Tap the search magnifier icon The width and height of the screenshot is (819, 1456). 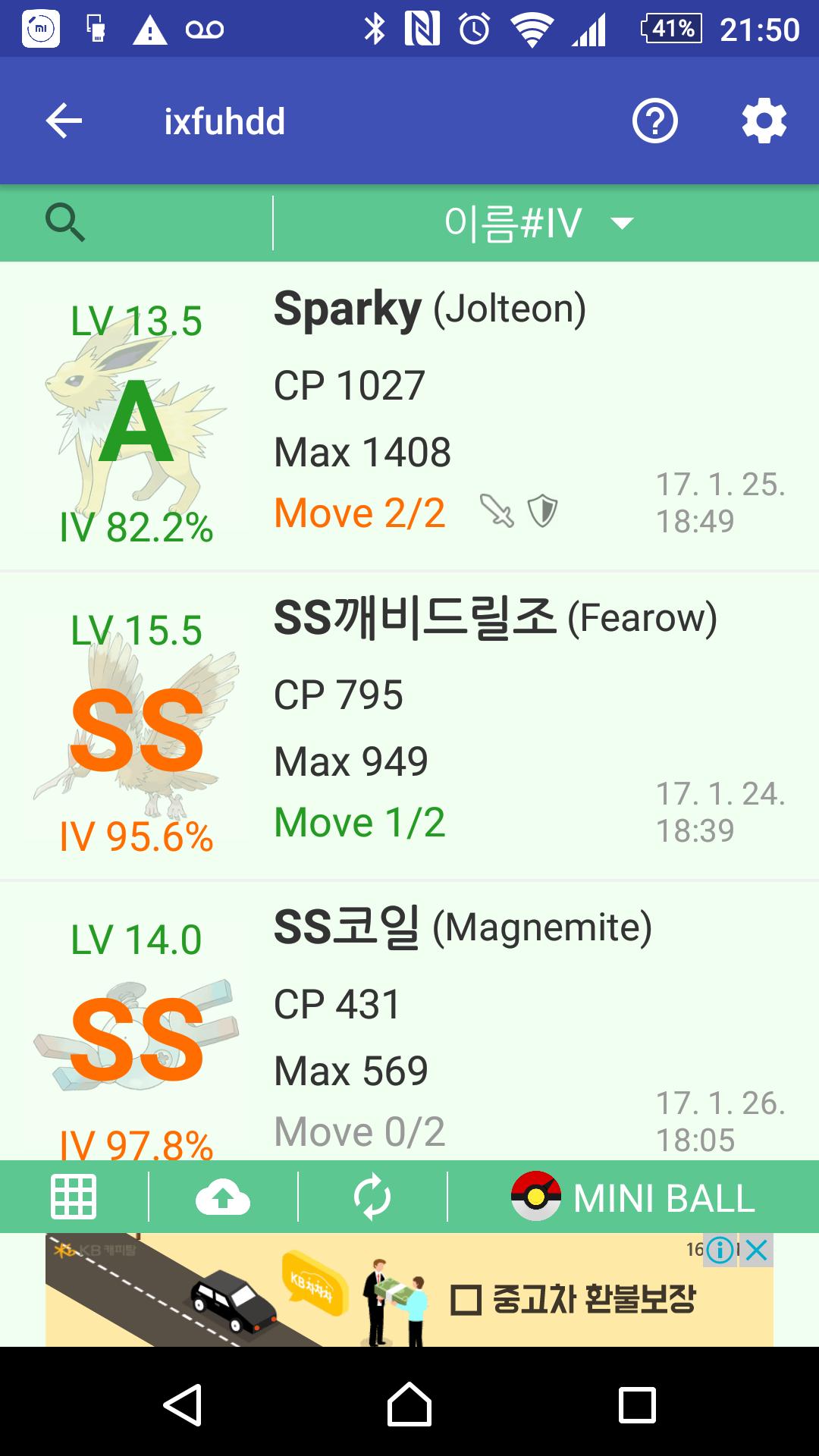point(65,223)
